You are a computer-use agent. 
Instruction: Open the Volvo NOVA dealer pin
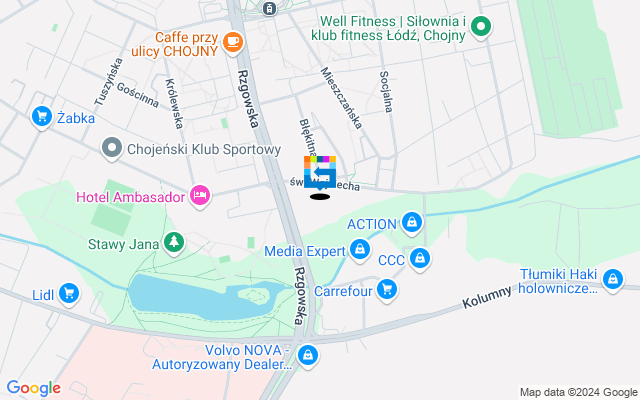pyautogui.click(x=308, y=354)
